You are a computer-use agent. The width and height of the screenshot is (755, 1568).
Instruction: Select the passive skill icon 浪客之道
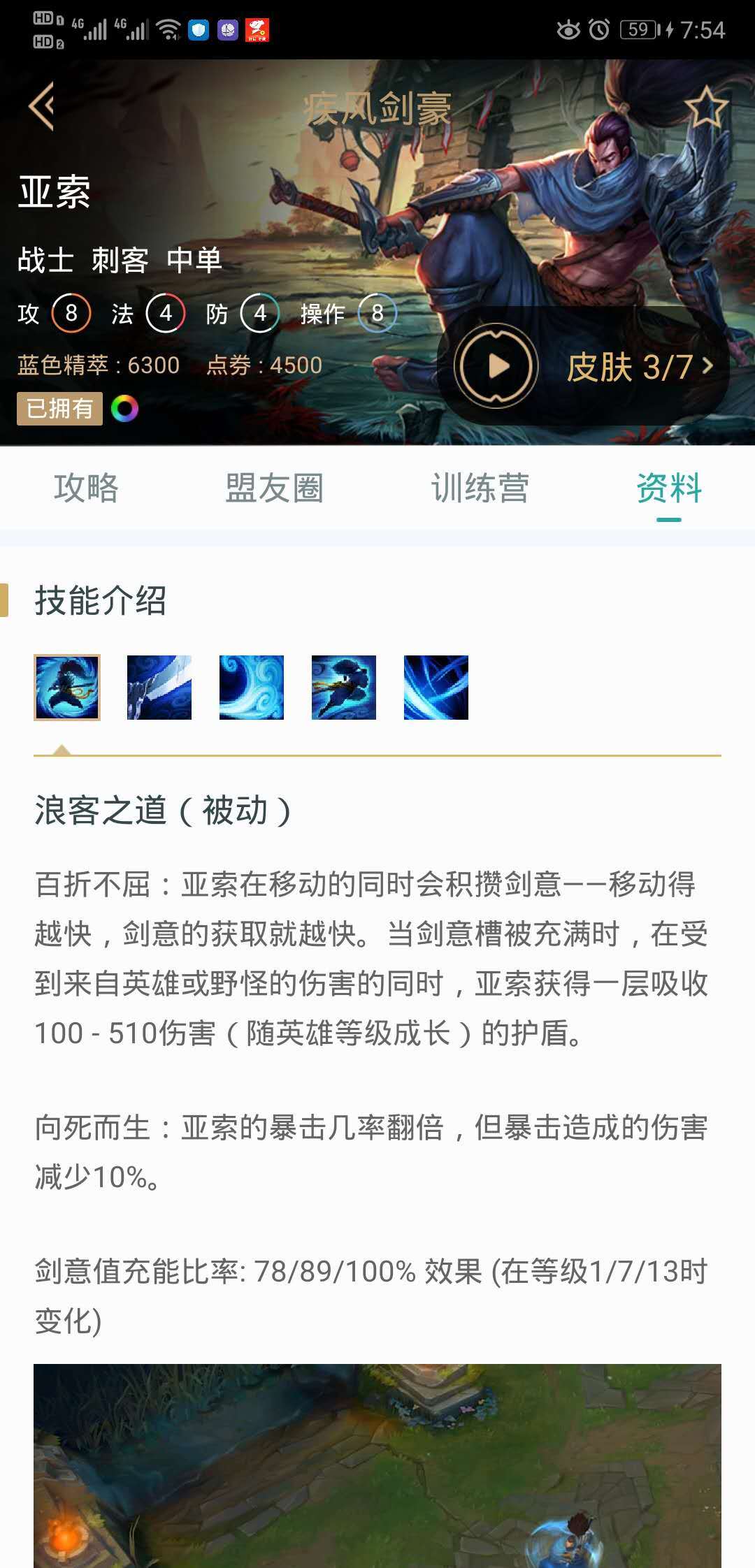point(67,688)
